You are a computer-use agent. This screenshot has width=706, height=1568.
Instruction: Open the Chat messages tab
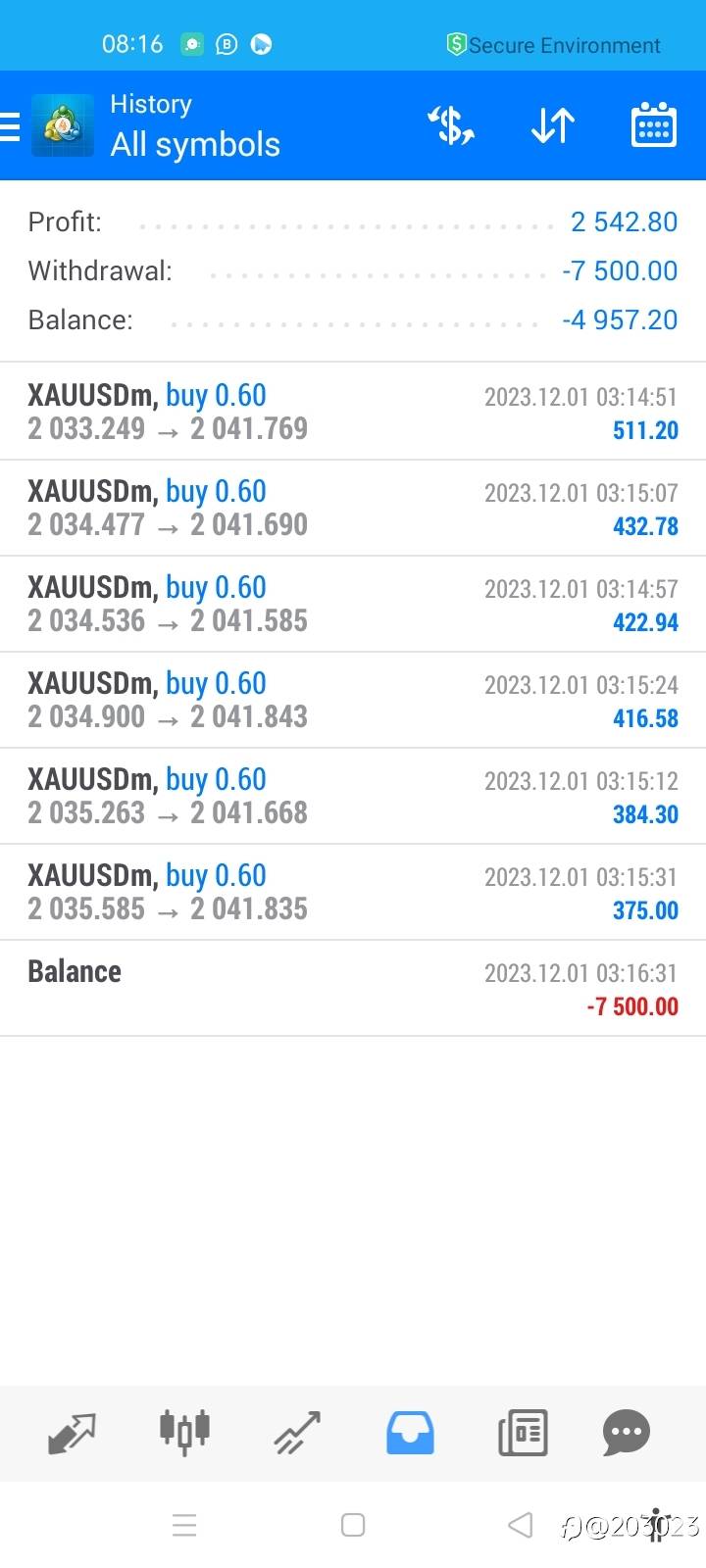click(627, 1433)
